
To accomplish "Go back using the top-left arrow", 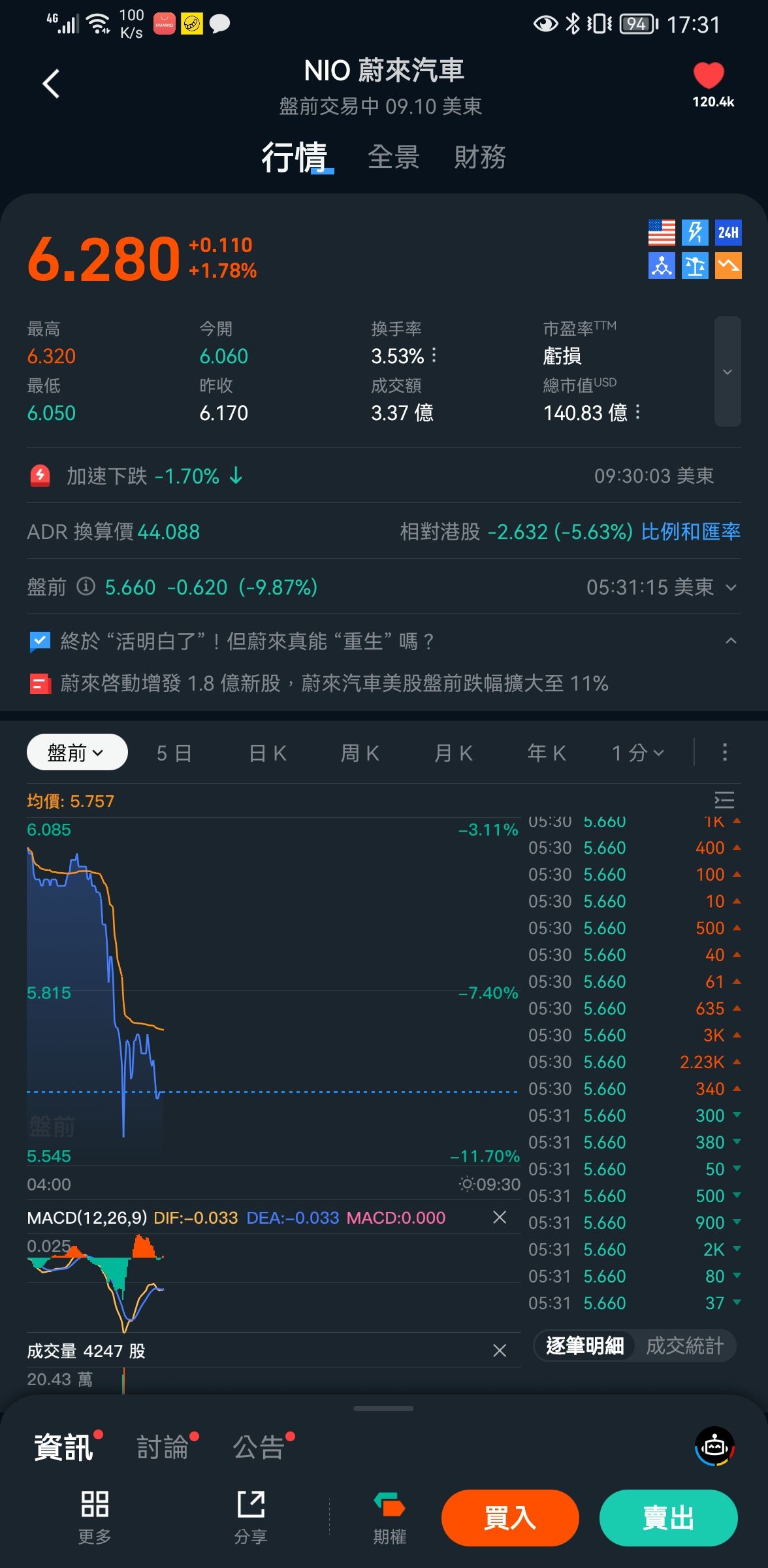I will click(51, 84).
